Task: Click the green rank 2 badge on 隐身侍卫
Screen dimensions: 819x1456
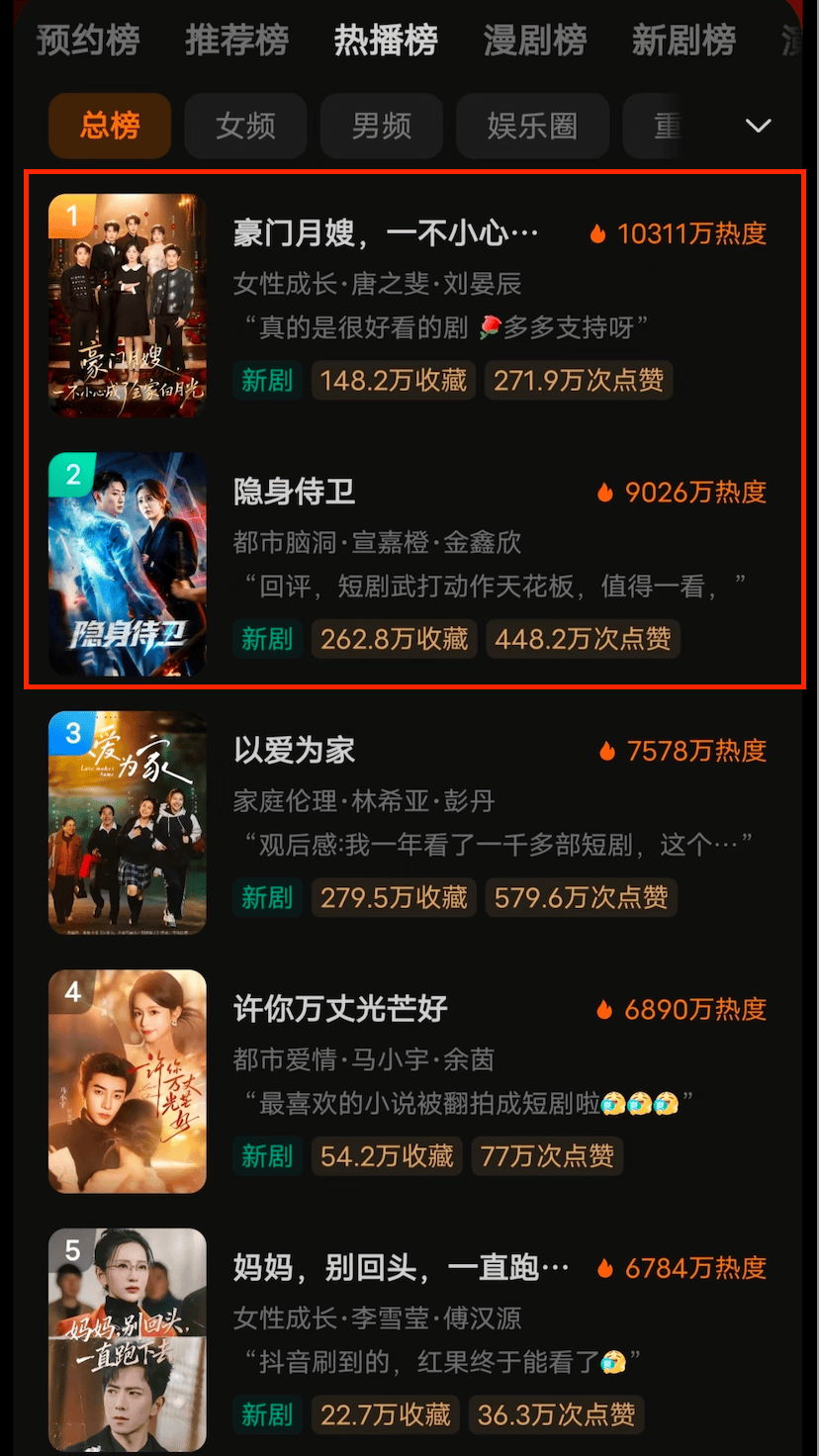Action: coord(69,472)
